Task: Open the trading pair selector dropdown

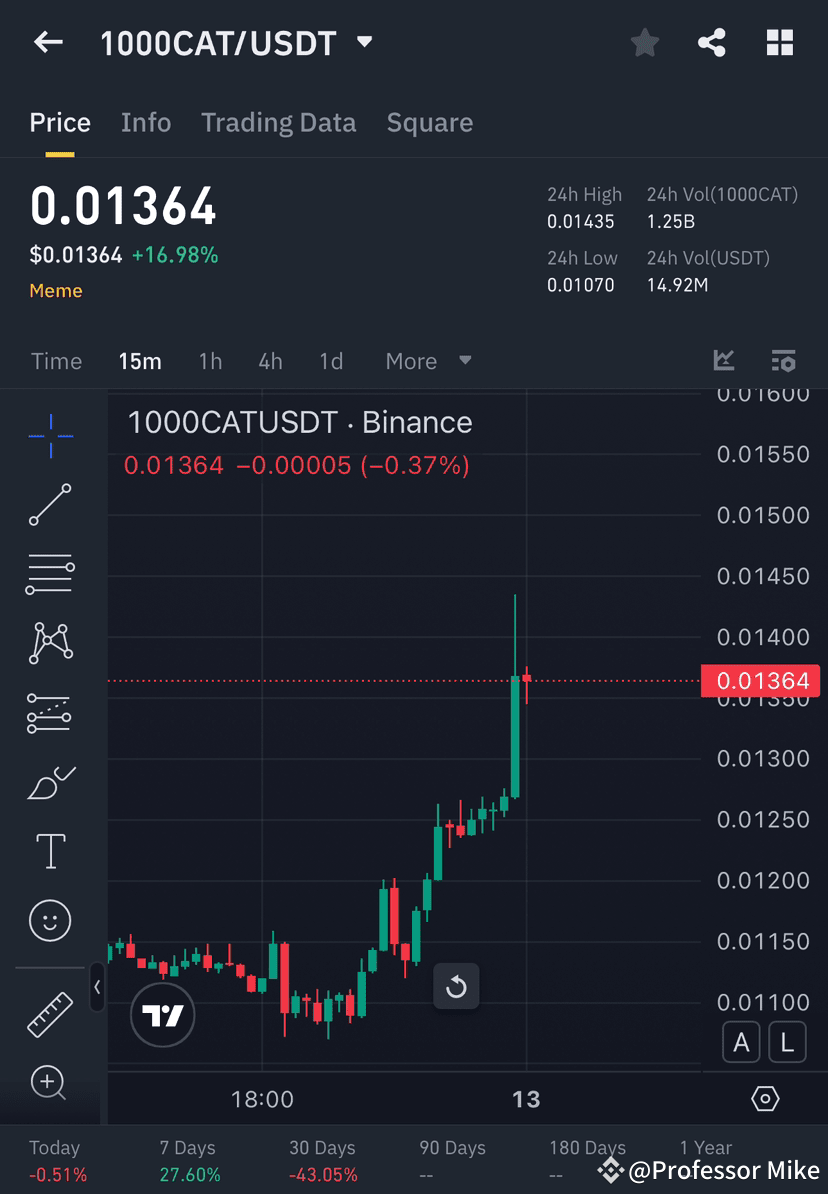Action: click(364, 42)
